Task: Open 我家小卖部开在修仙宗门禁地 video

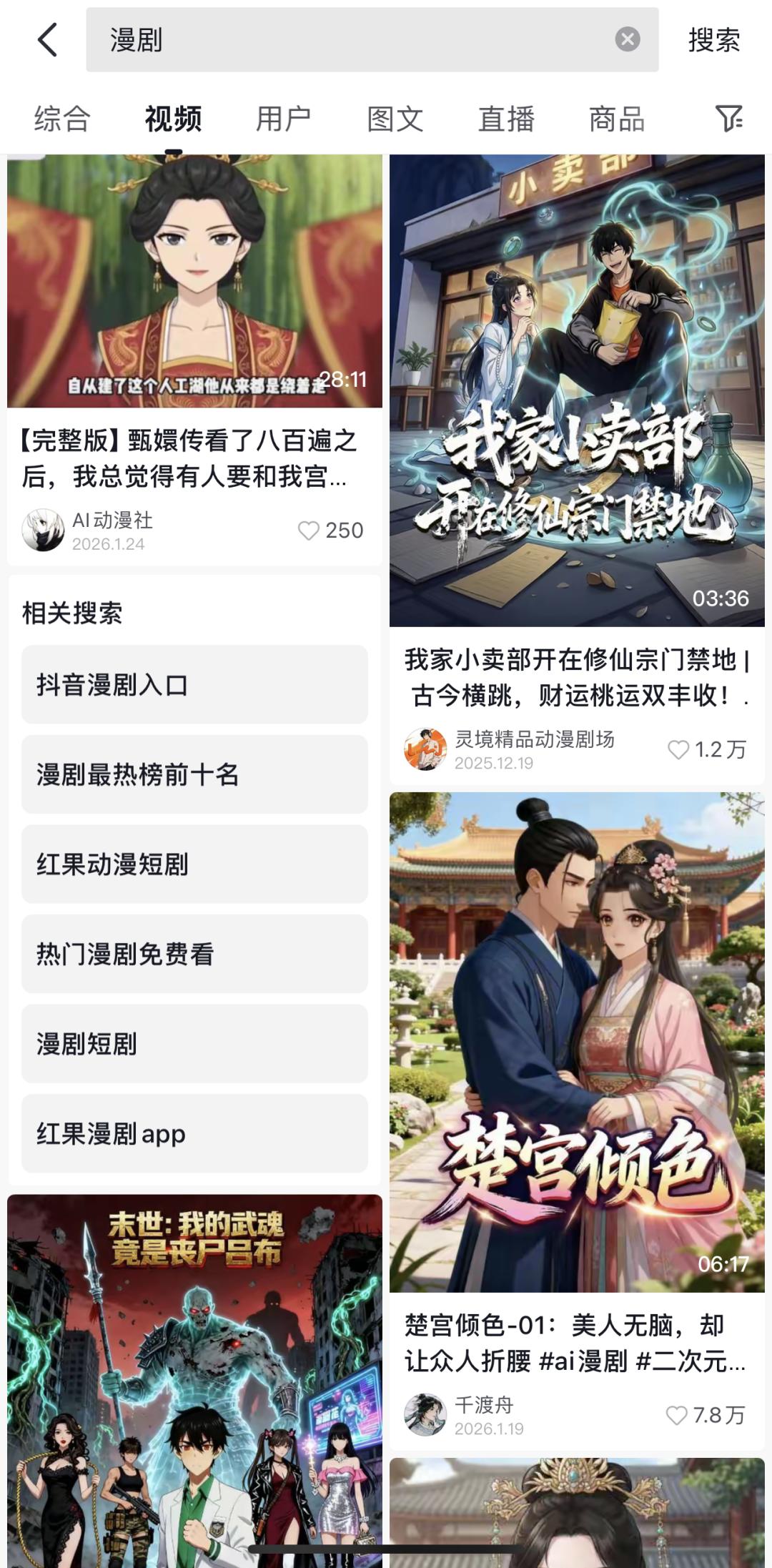Action: pos(577,393)
